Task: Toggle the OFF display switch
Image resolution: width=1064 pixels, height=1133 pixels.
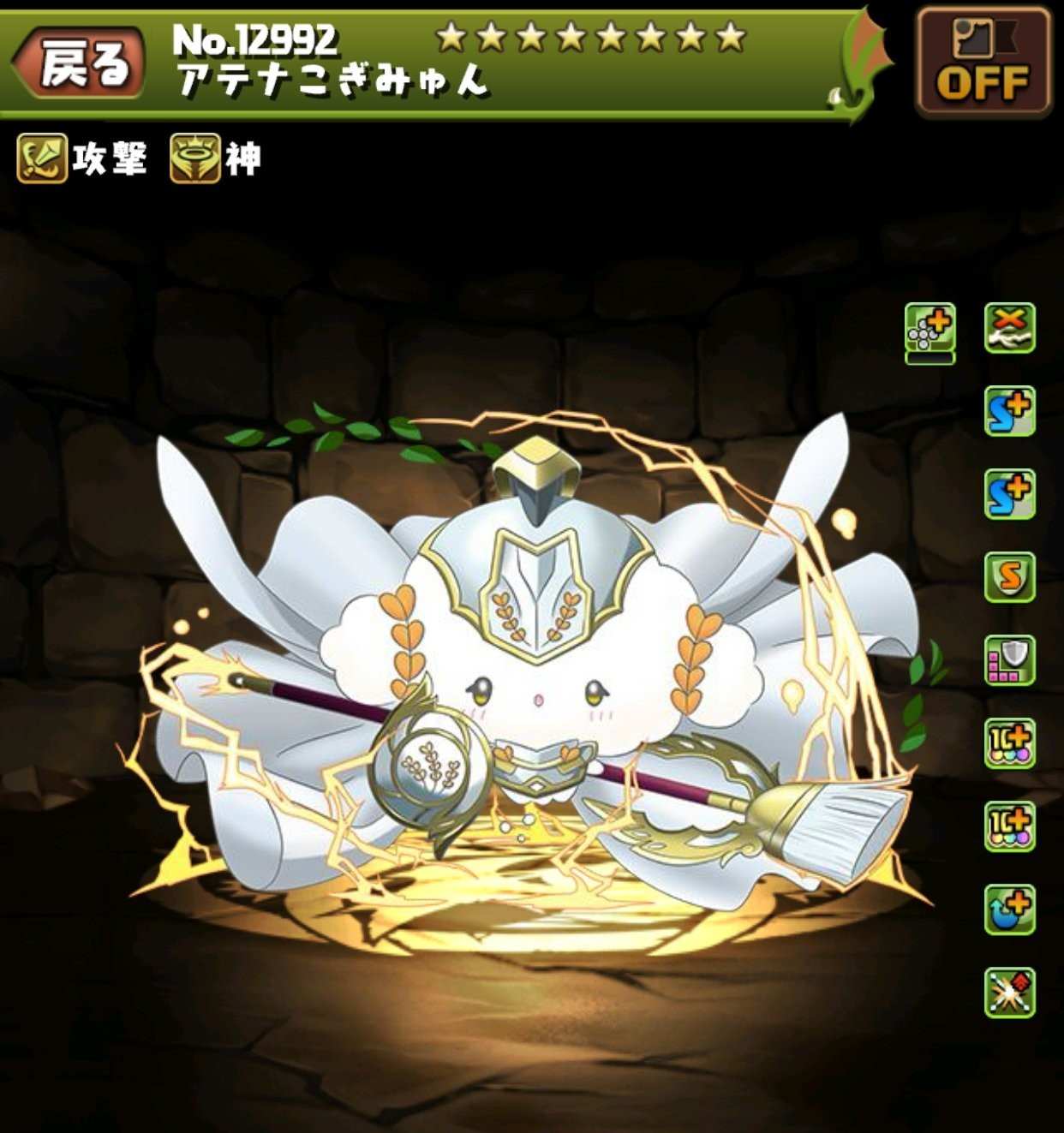Action: pyautogui.click(x=982, y=62)
